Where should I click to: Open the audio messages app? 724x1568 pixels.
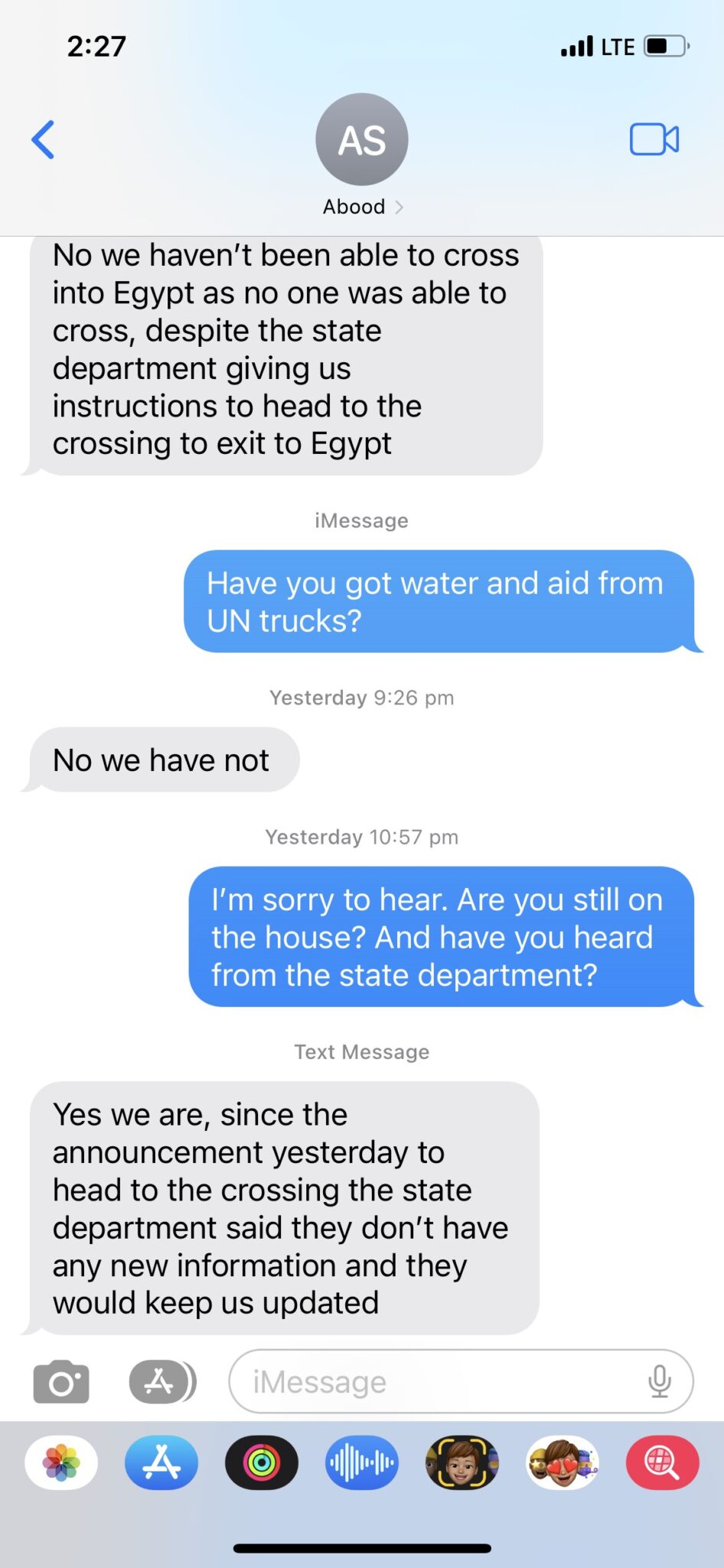[362, 1462]
